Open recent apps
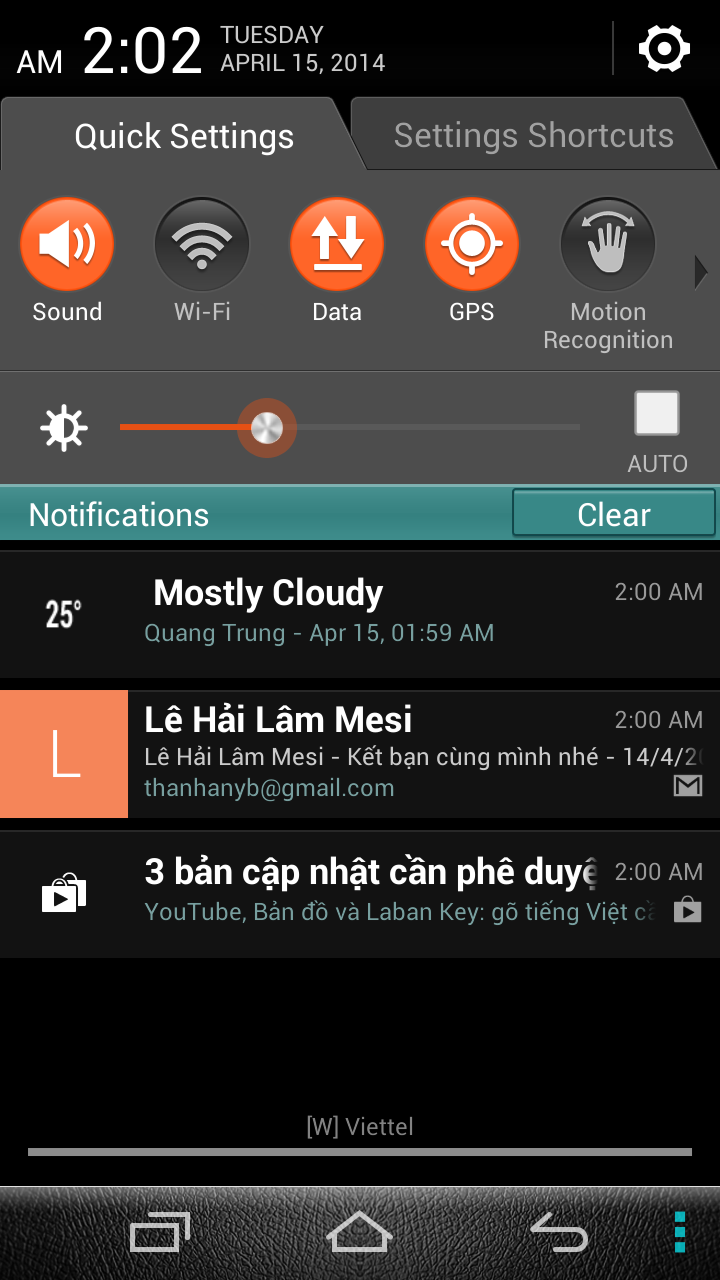The height and width of the screenshot is (1280, 720). click(160, 1232)
